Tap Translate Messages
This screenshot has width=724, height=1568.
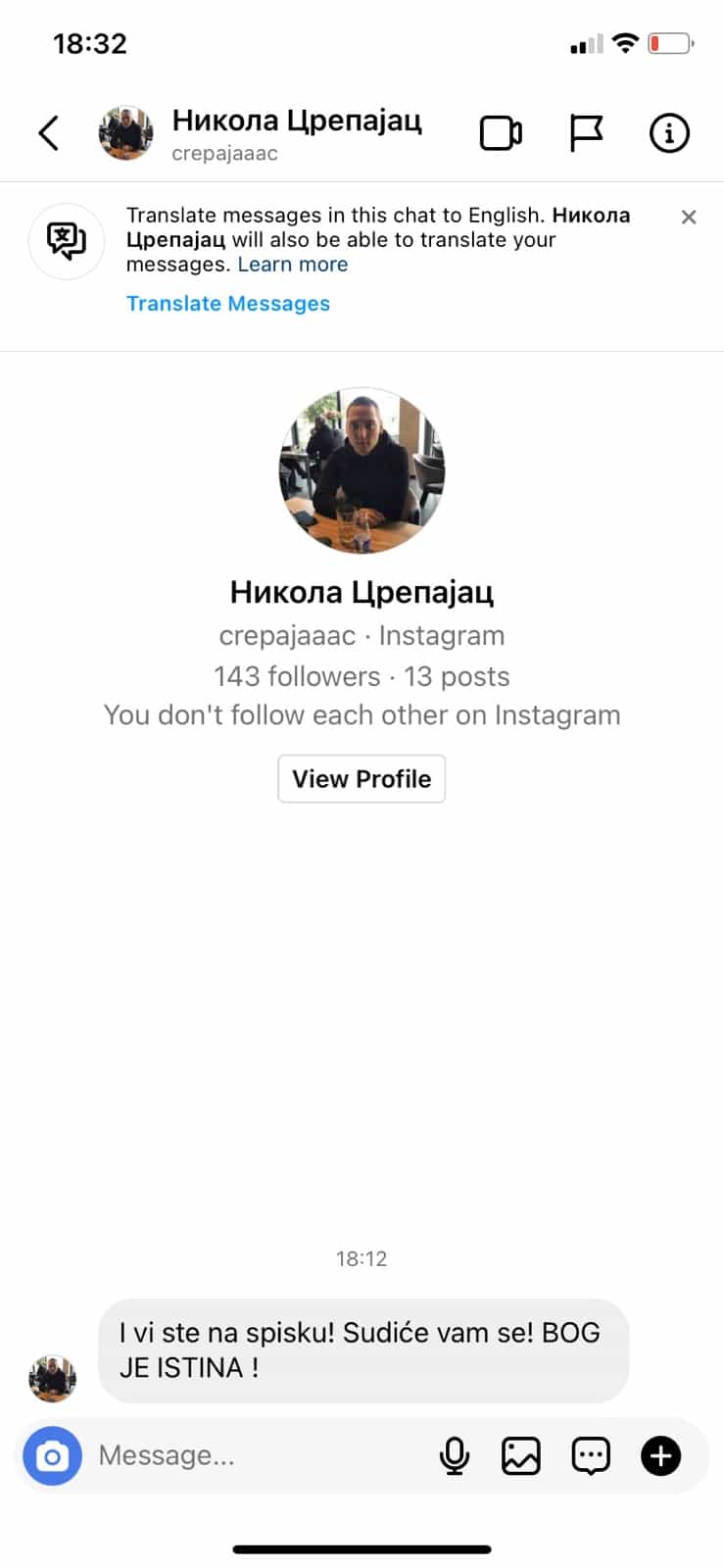[228, 304]
